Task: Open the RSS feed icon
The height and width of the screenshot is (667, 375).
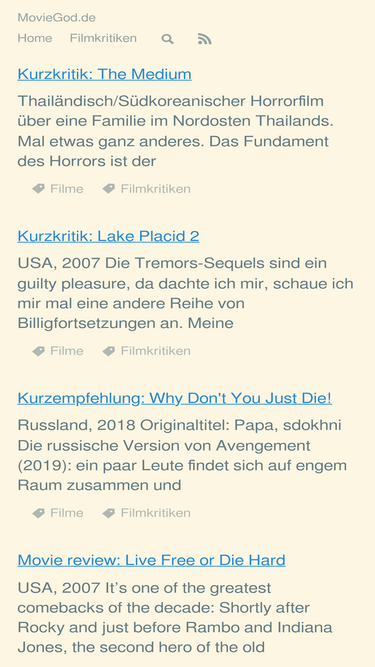Action: [205, 39]
